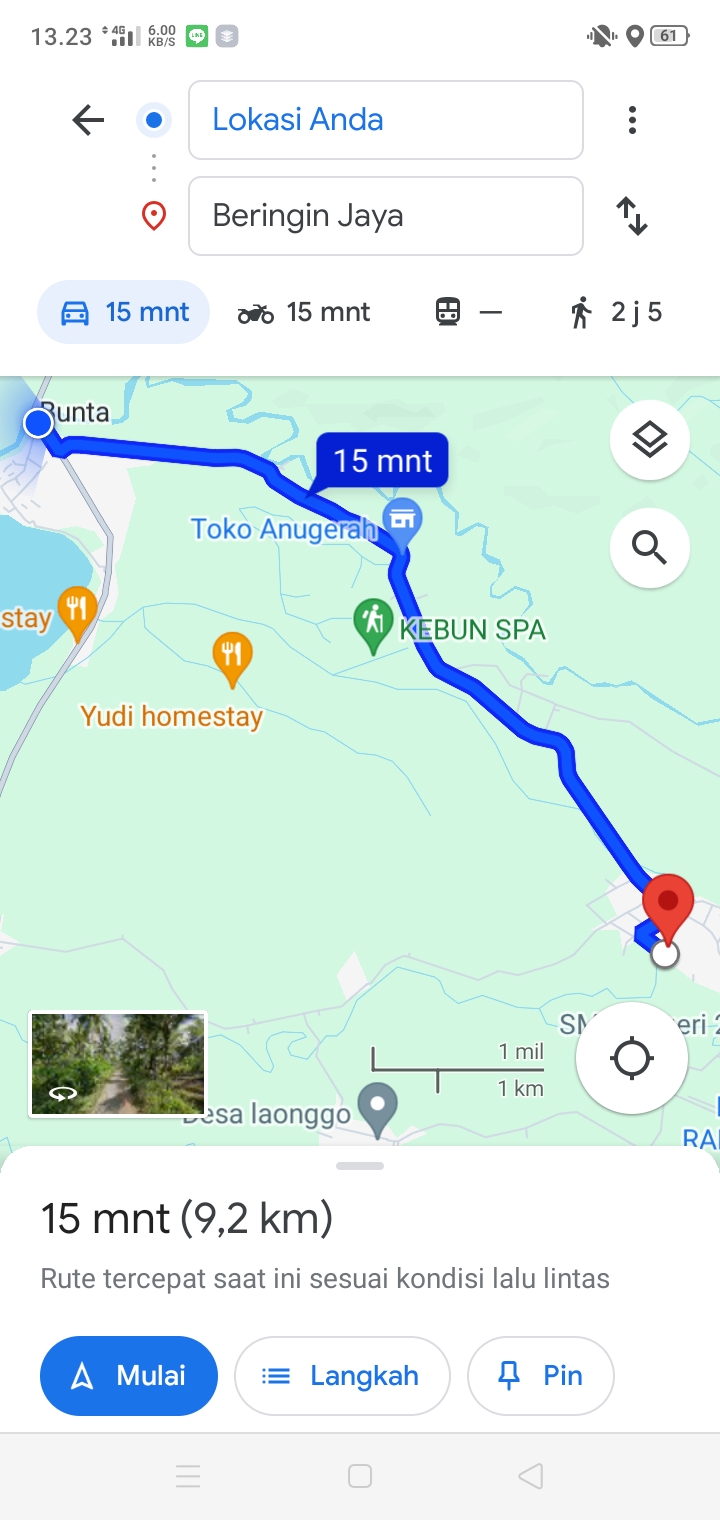Viewport: 720px width, 1520px height.
Task: Edit the Lokasi Anda starting point field
Action: 385,120
